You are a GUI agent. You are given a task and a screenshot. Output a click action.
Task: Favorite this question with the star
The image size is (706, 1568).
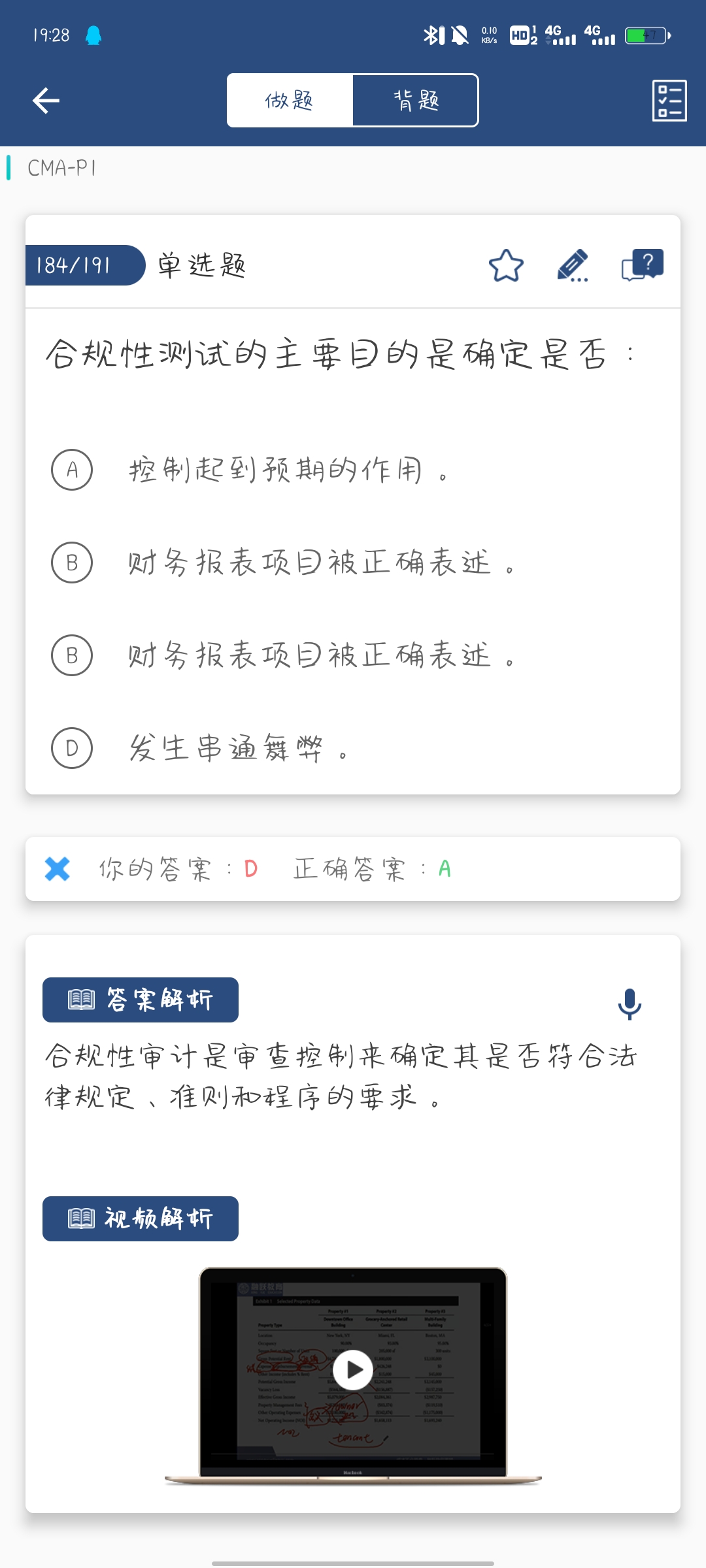pos(506,266)
